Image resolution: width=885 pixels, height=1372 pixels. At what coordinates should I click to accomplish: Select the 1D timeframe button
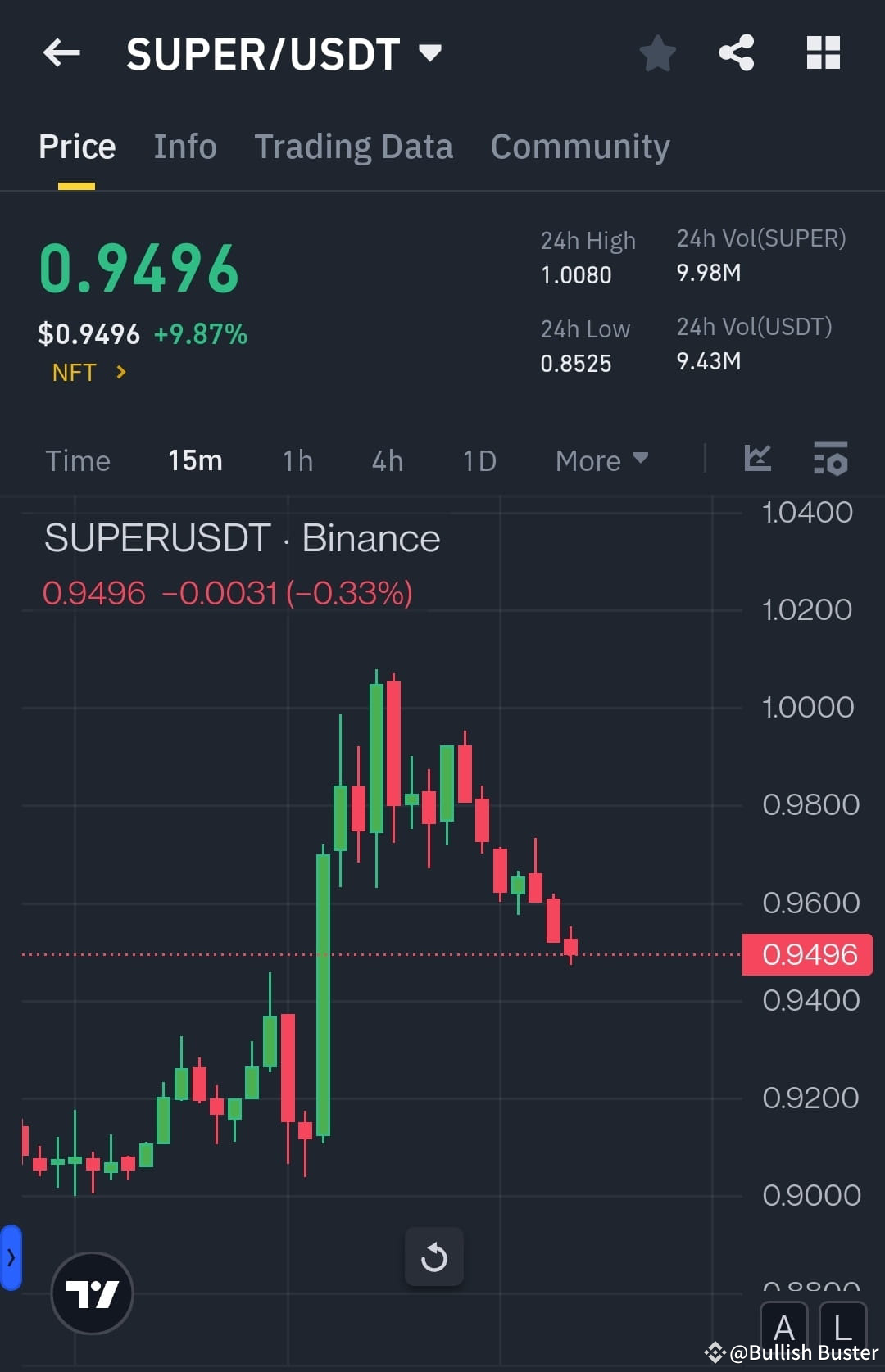(x=479, y=460)
